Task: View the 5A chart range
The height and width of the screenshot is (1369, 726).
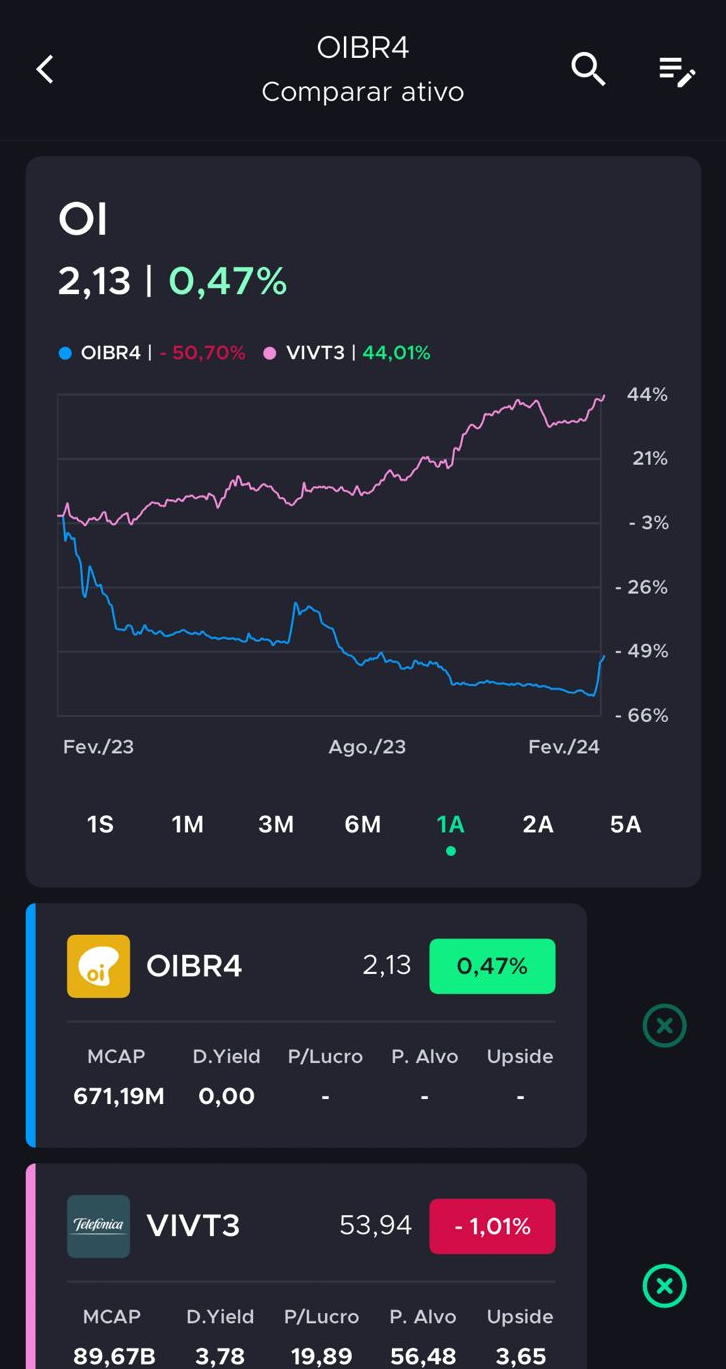Action: click(x=626, y=825)
